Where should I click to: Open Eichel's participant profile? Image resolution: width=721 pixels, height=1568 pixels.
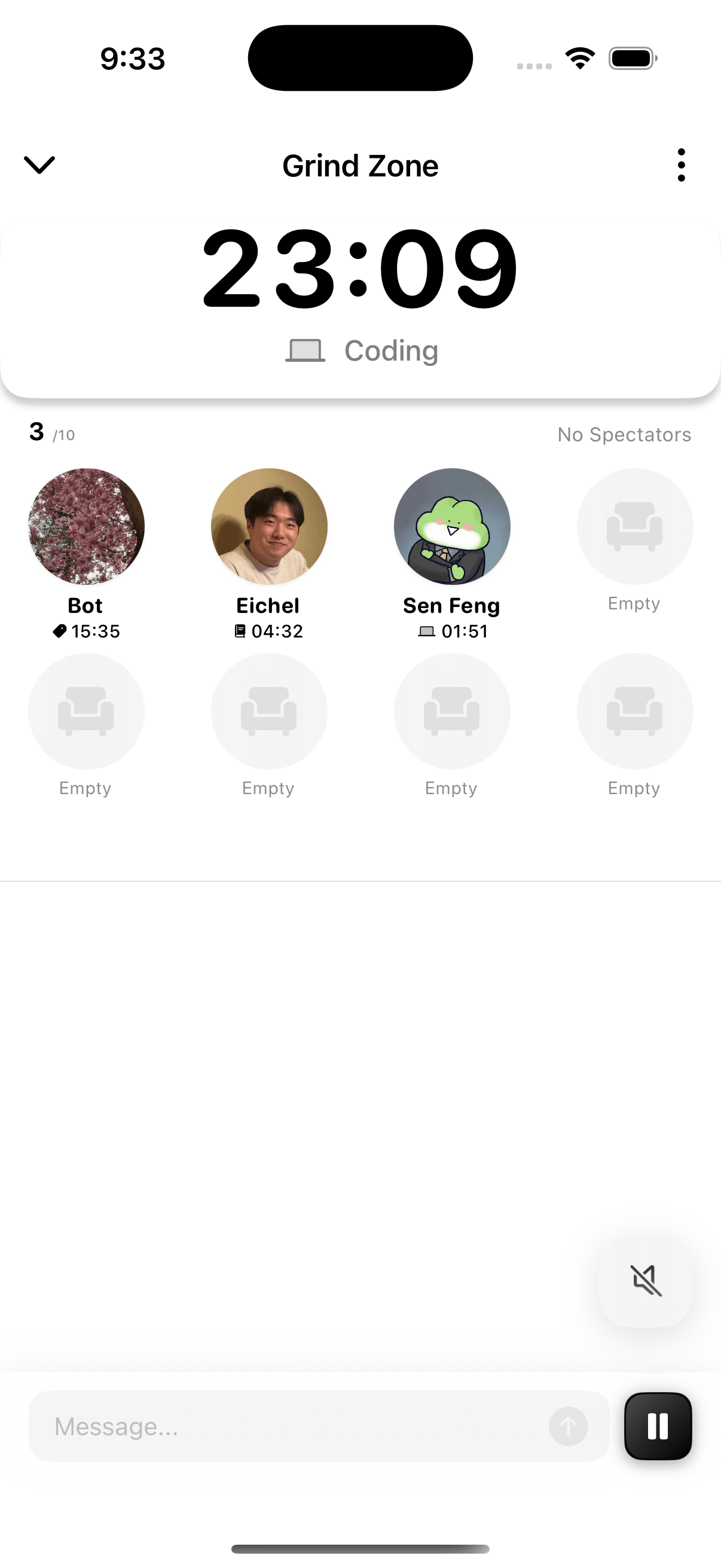pos(269,526)
